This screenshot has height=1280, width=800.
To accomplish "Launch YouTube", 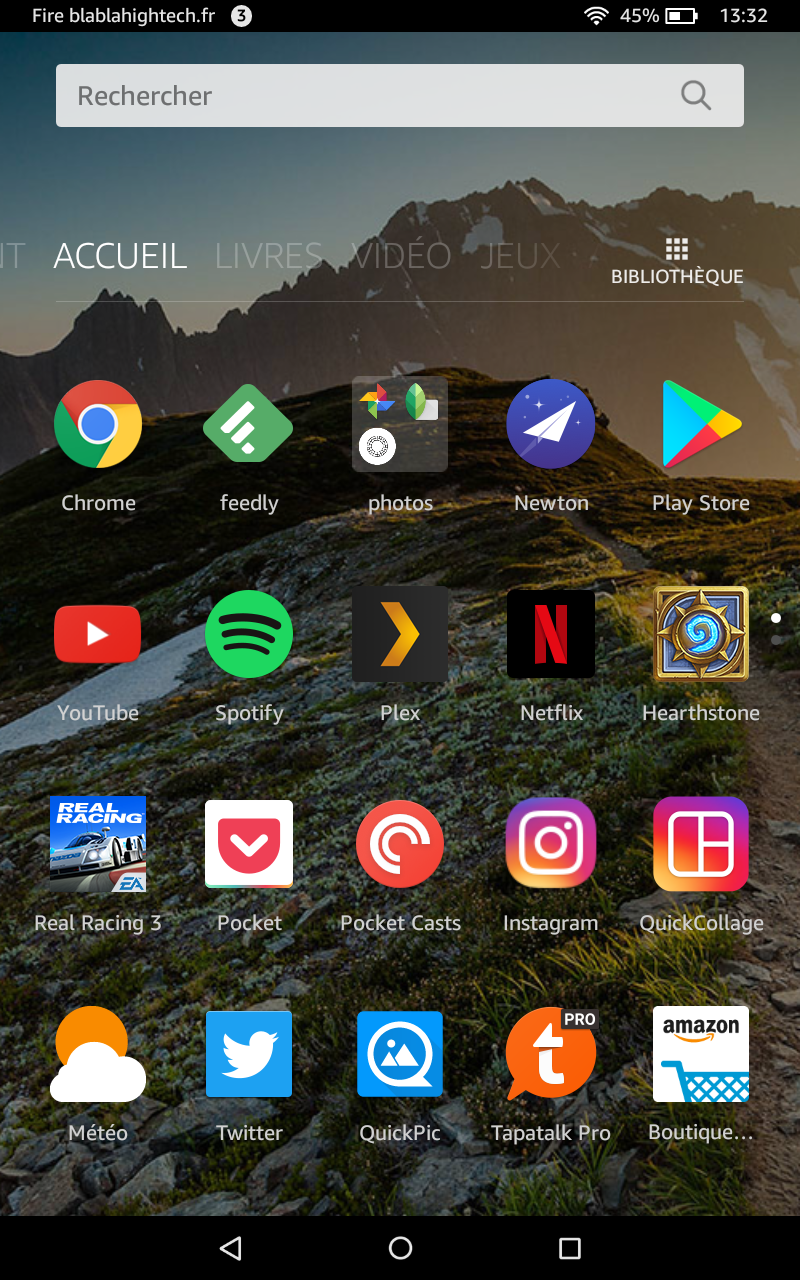I will (98, 635).
